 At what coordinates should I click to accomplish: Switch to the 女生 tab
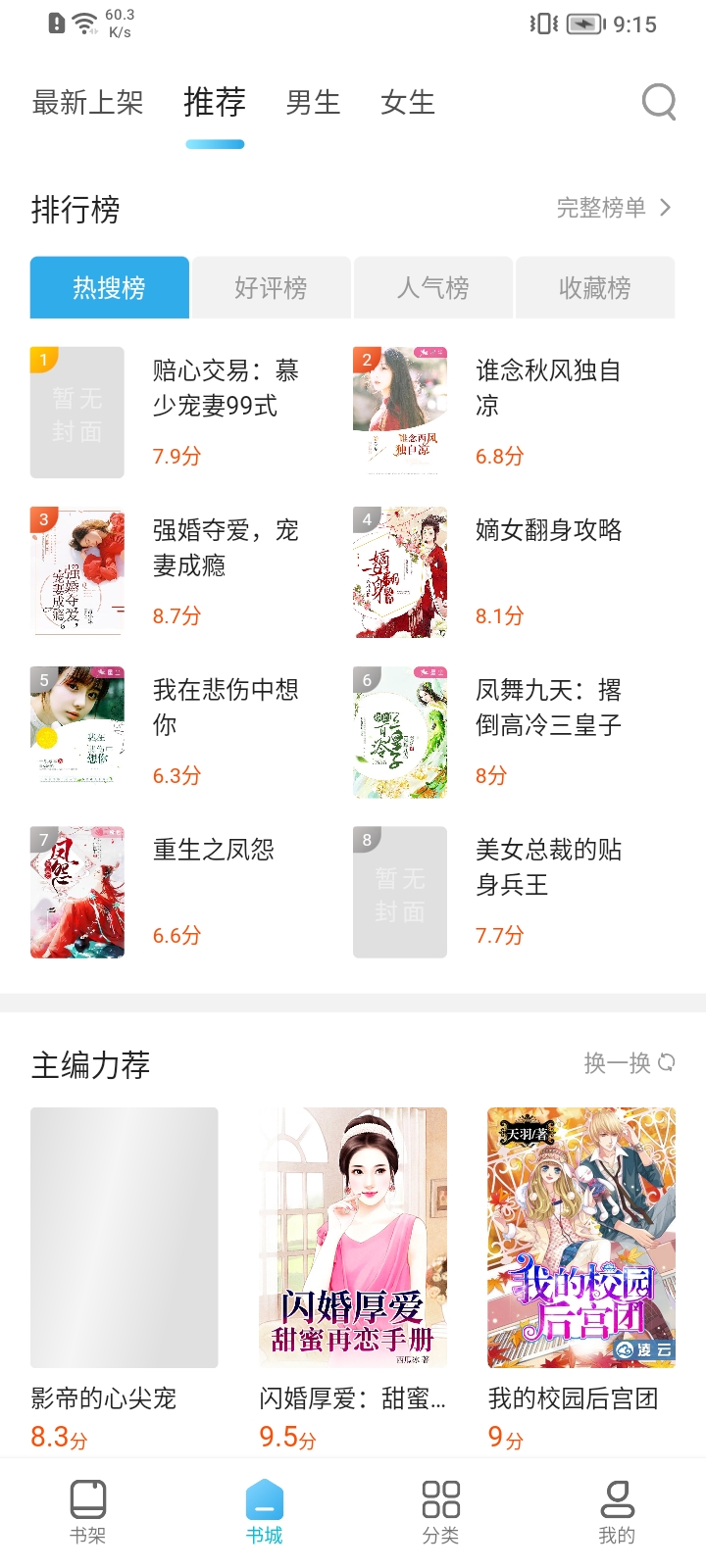point(407,102)
